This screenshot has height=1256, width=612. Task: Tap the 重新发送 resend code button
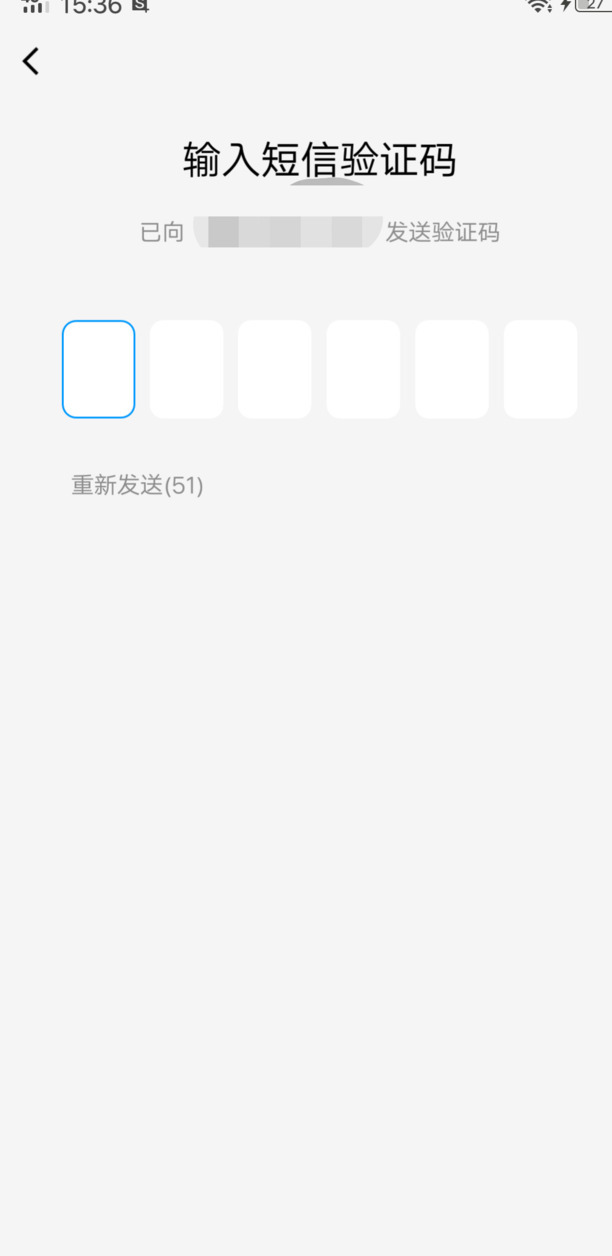tap(137, 486)
